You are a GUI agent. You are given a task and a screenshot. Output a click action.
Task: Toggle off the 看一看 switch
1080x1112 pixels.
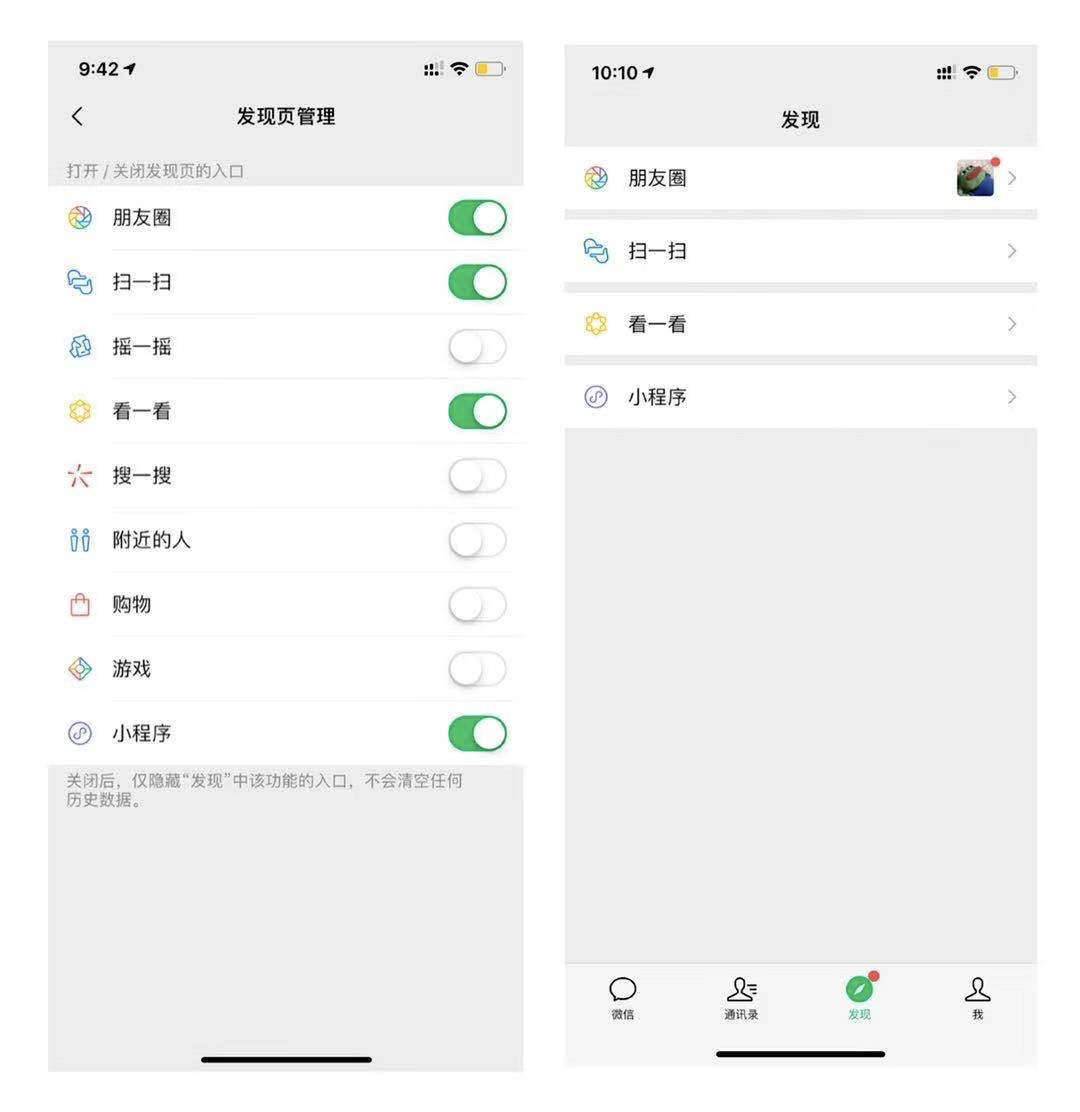coord(477,411)
